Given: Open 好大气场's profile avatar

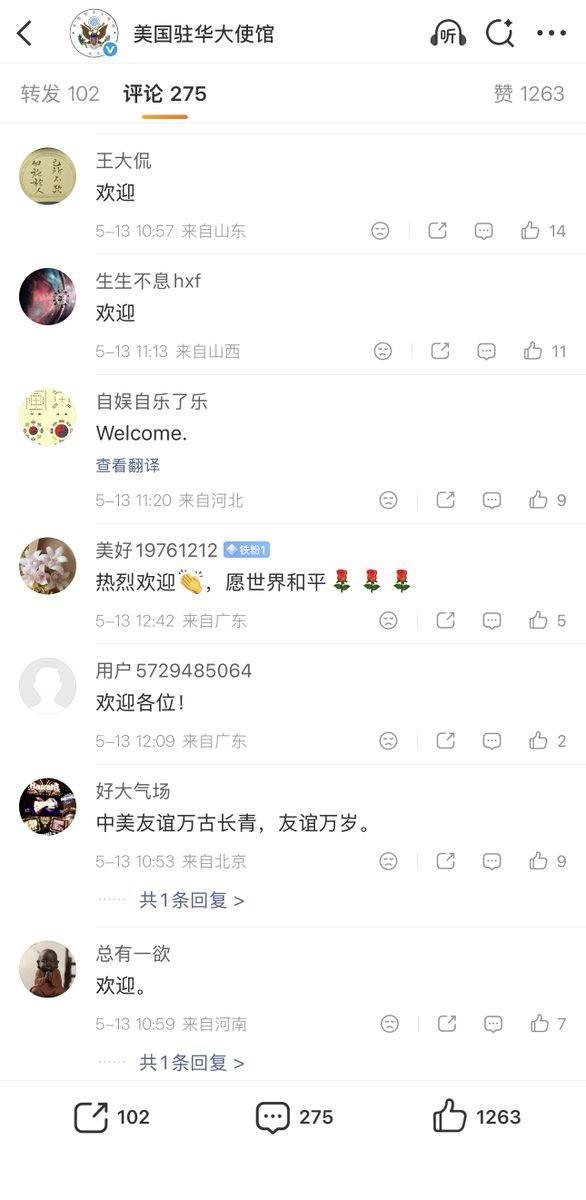Looking at the screenshot, I should [x=48, y=807].
